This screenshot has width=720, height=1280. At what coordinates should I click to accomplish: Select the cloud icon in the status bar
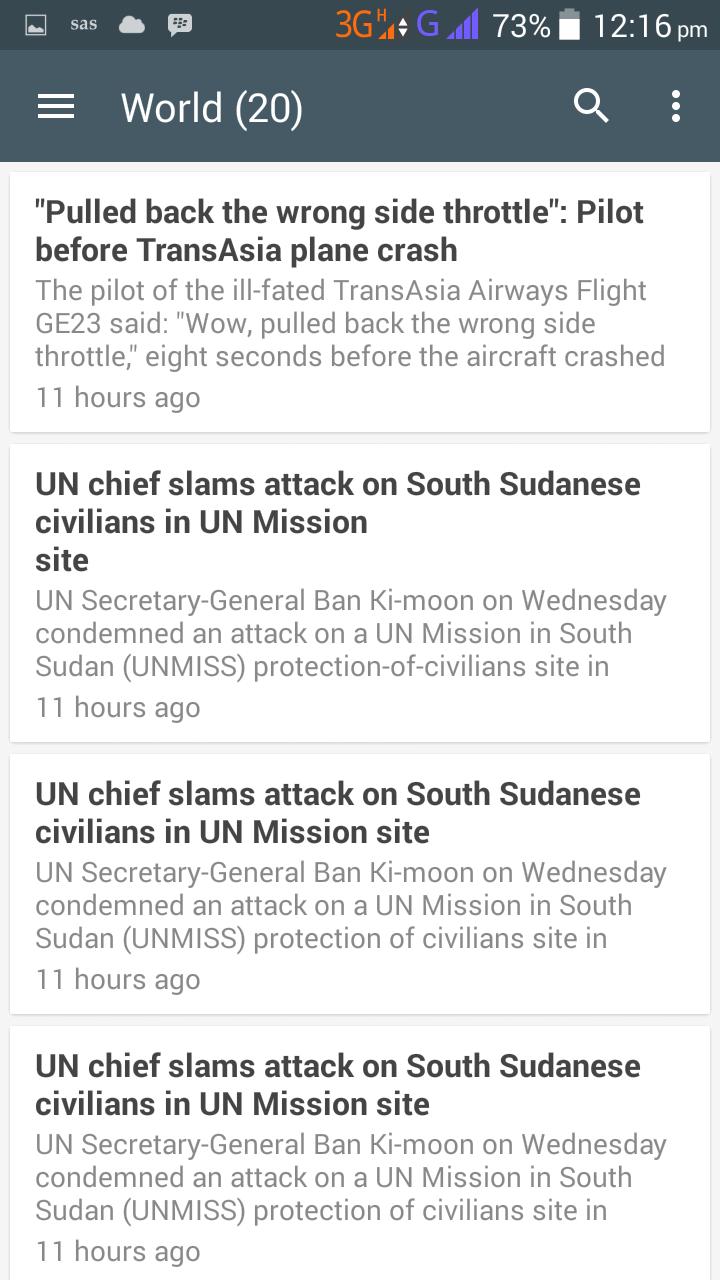tap(133, 24)
